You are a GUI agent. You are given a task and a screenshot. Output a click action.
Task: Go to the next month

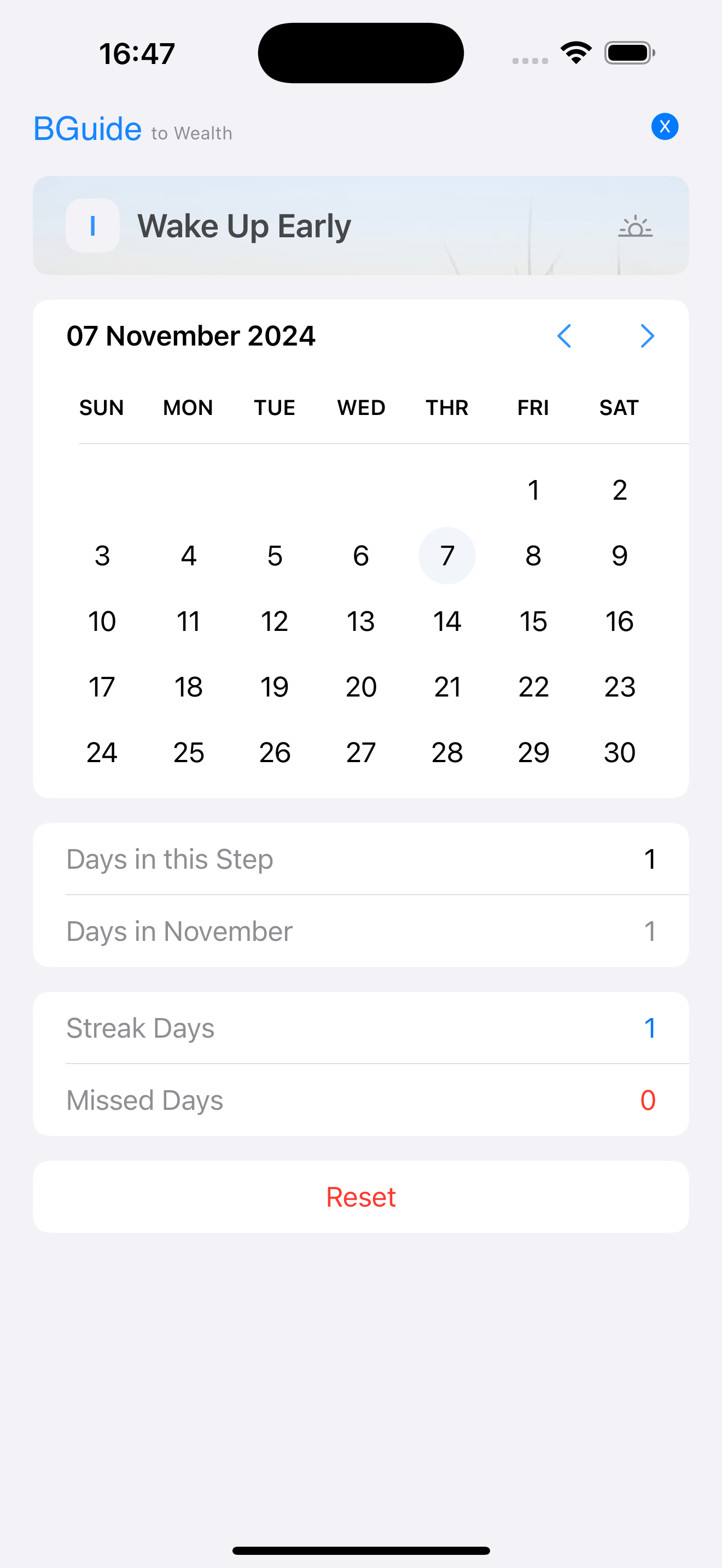pos(647,336)
